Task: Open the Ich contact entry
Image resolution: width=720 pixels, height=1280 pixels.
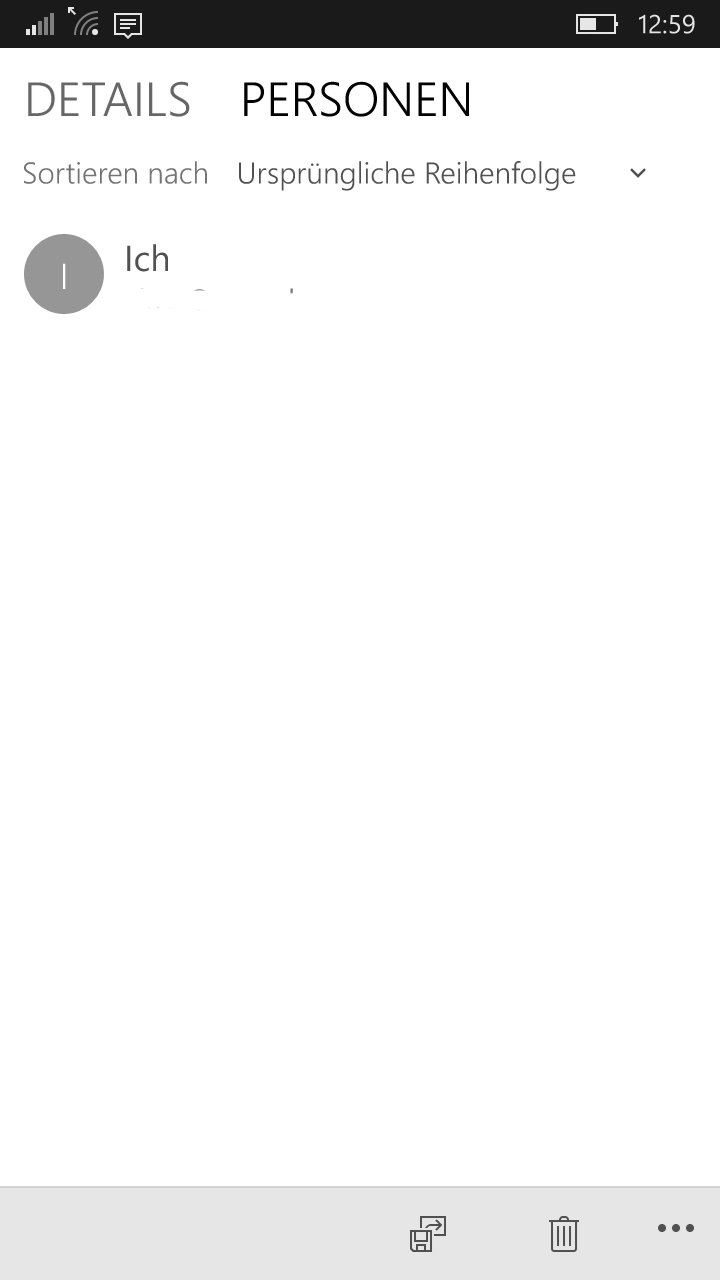Action: click(360, 274)
